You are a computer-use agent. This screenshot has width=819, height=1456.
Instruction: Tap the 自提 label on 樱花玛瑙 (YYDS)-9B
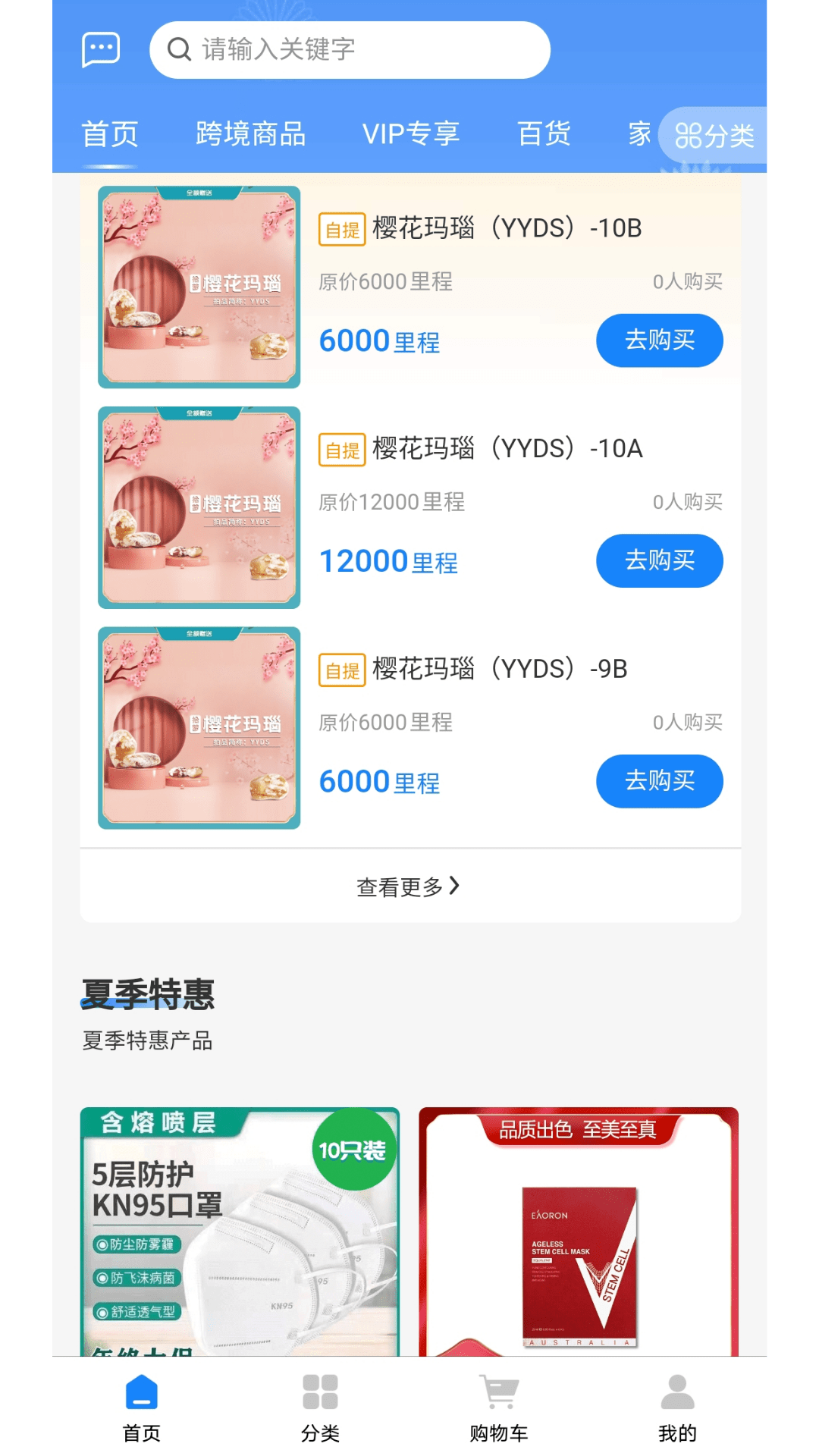pyautogui.click(x=343, y=670)
